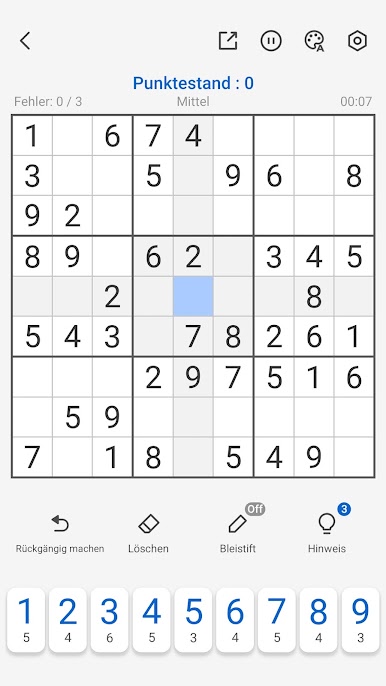Insert number 7 from the keypad

click(277, 620)
